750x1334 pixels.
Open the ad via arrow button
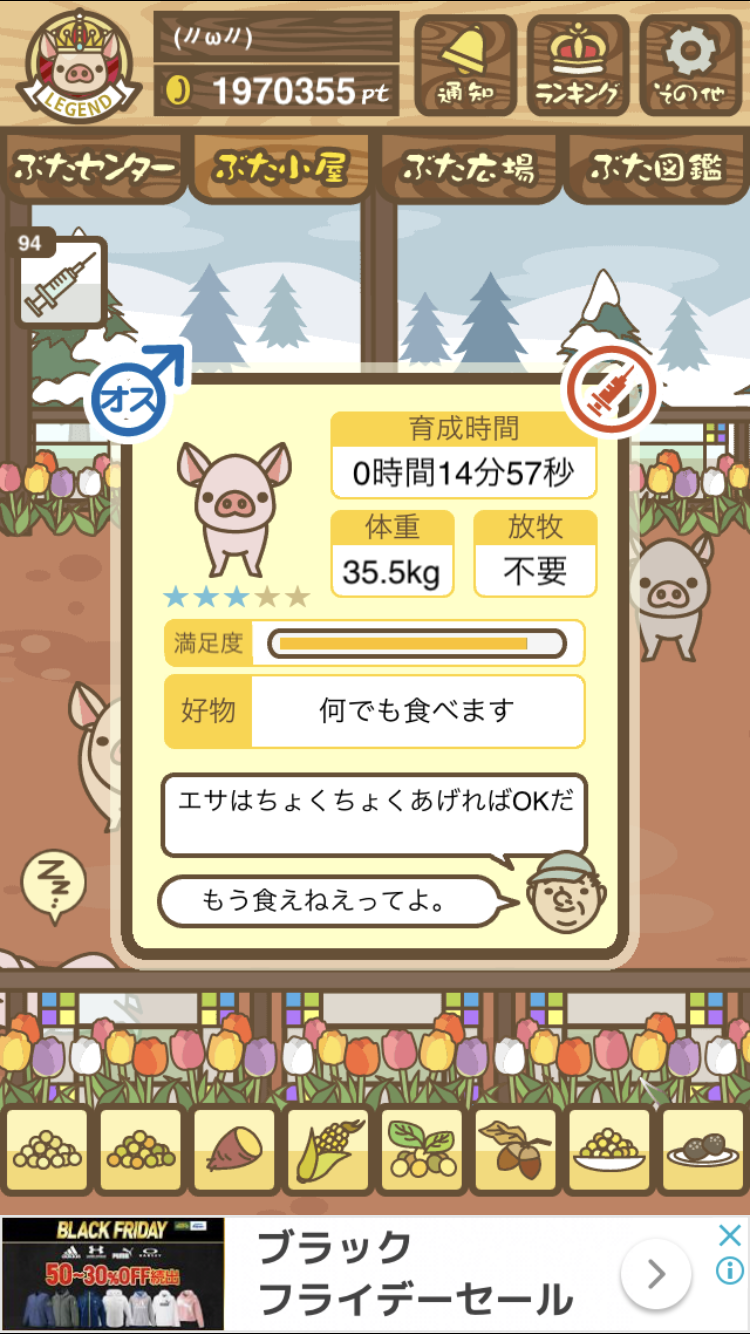tap(655, 1274)
